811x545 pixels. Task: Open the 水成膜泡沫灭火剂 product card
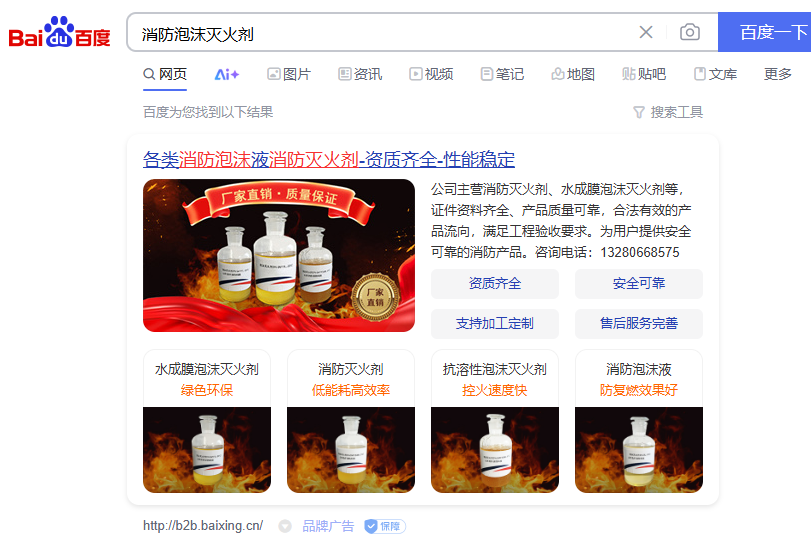click(x=207, y=420)
